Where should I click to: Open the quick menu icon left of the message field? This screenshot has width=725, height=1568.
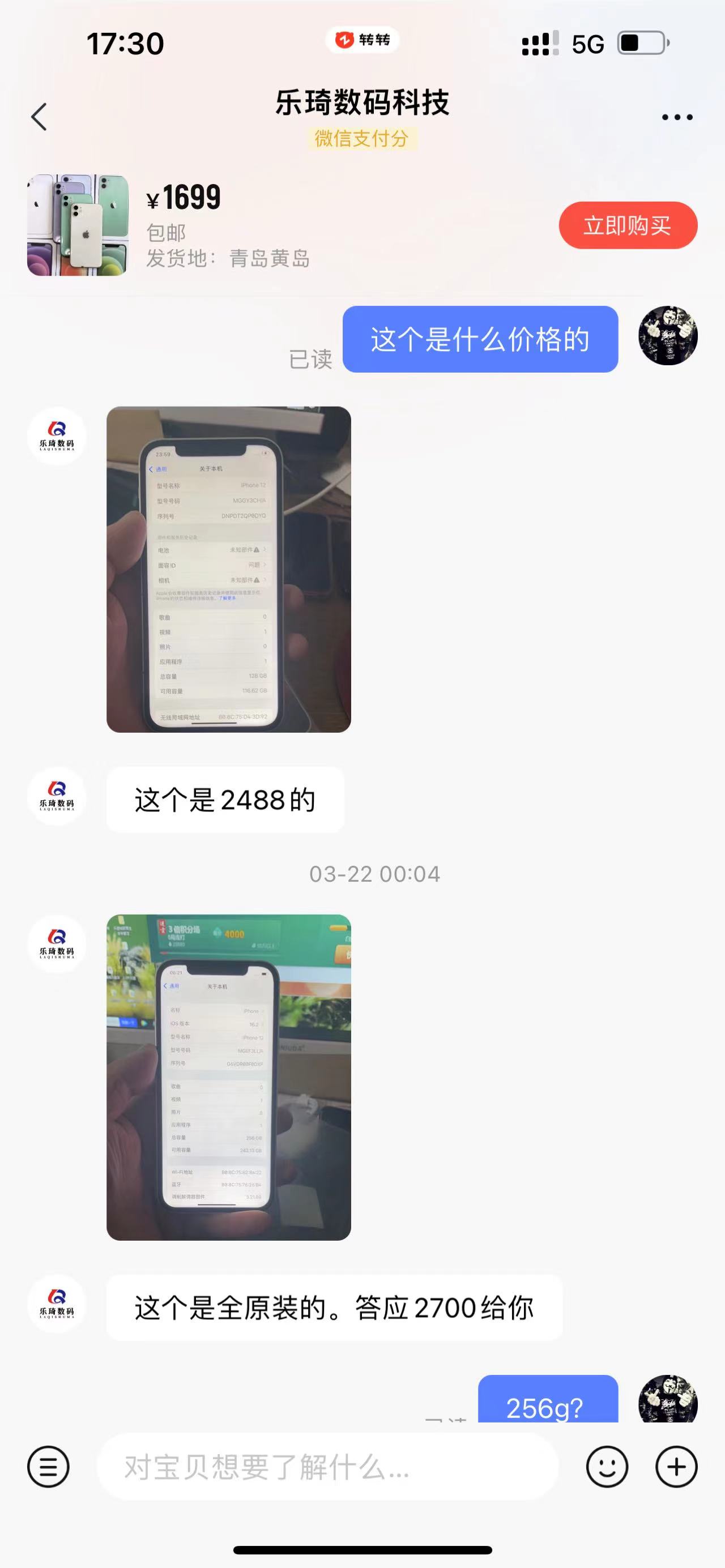(48, 1467)
